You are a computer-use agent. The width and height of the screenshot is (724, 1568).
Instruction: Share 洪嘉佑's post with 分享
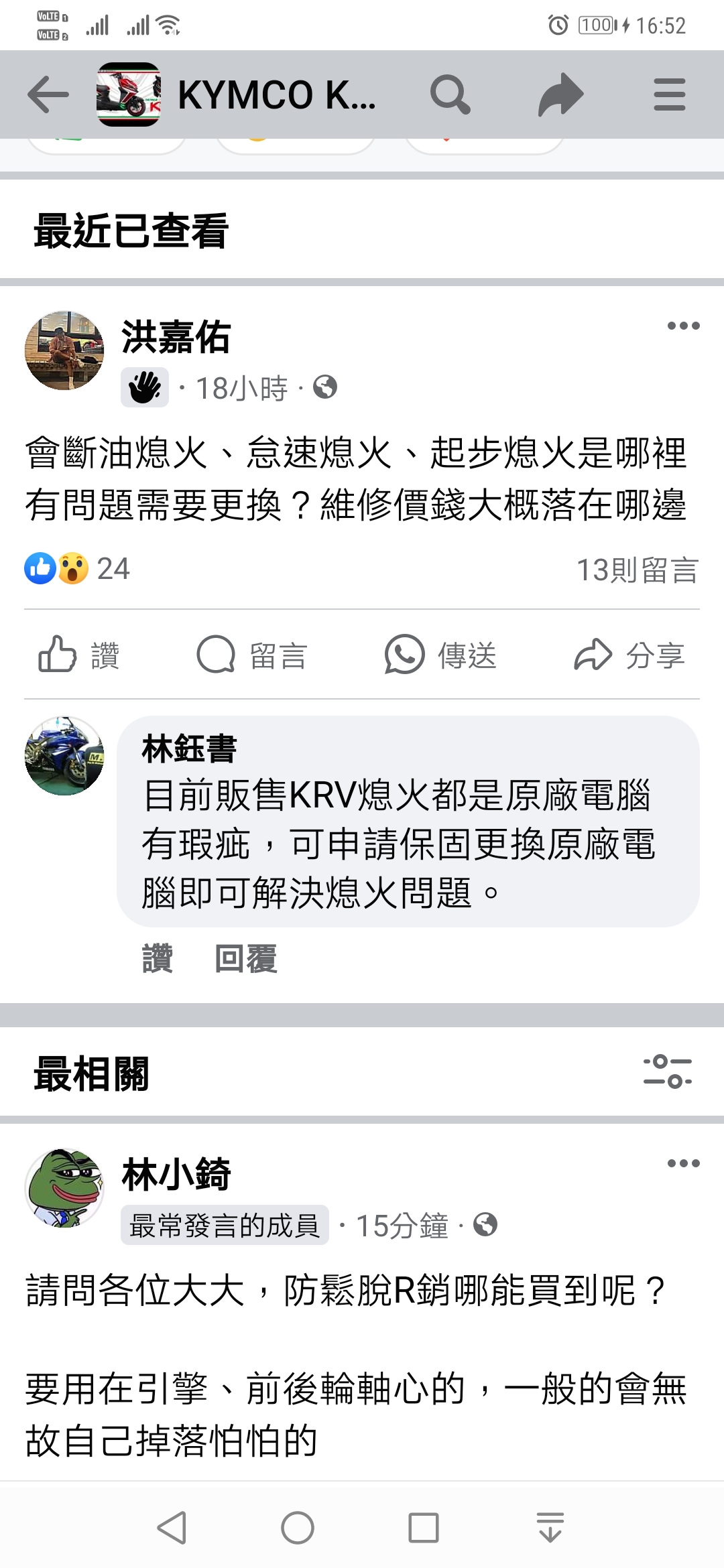pos(629,655)
